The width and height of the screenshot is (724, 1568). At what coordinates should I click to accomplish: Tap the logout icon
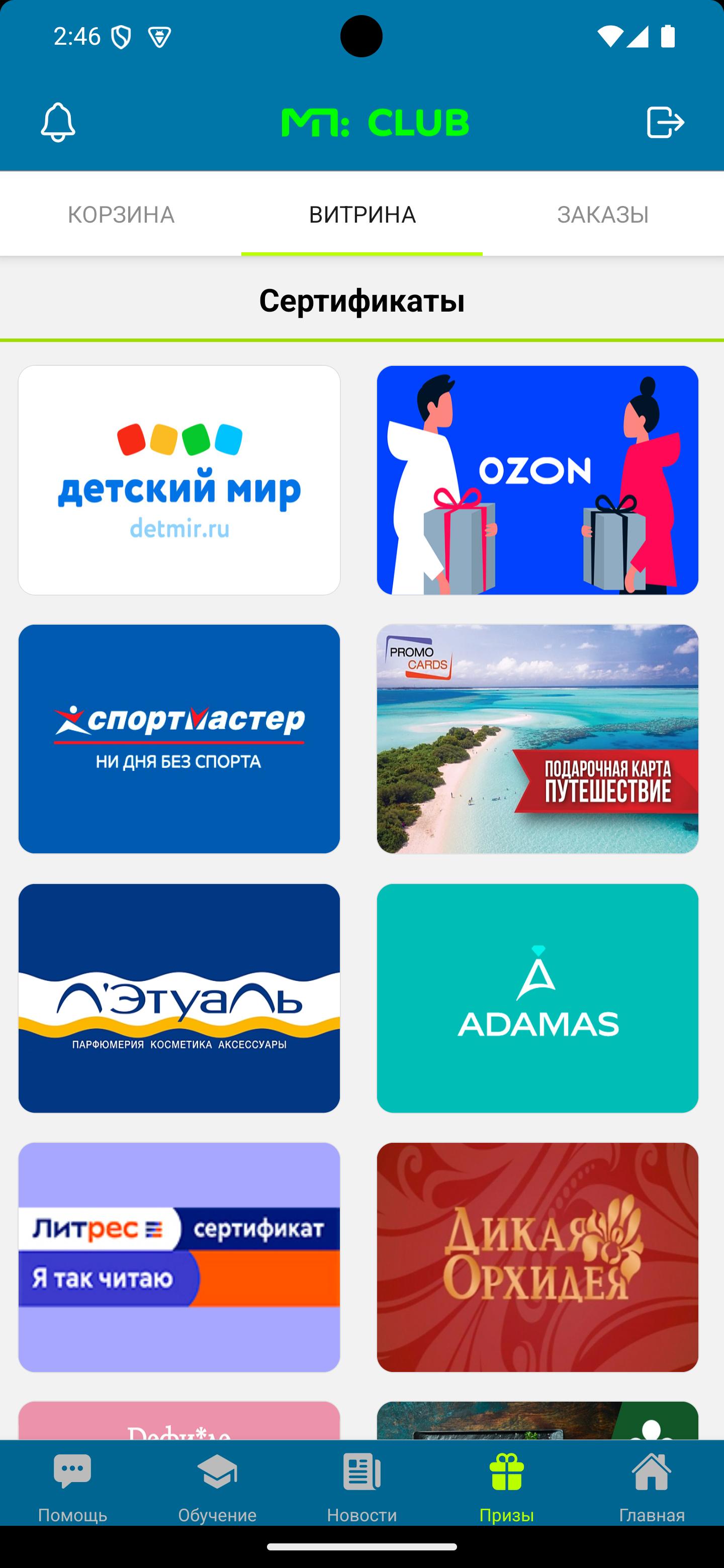(665, 122)
